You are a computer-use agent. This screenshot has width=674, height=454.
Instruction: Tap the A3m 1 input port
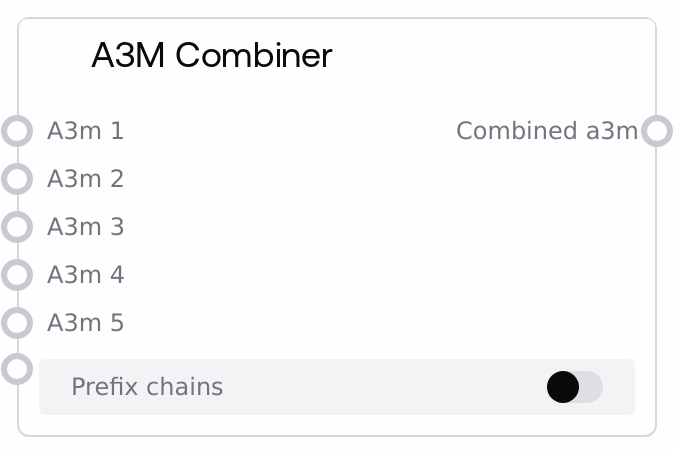[17, 131]
